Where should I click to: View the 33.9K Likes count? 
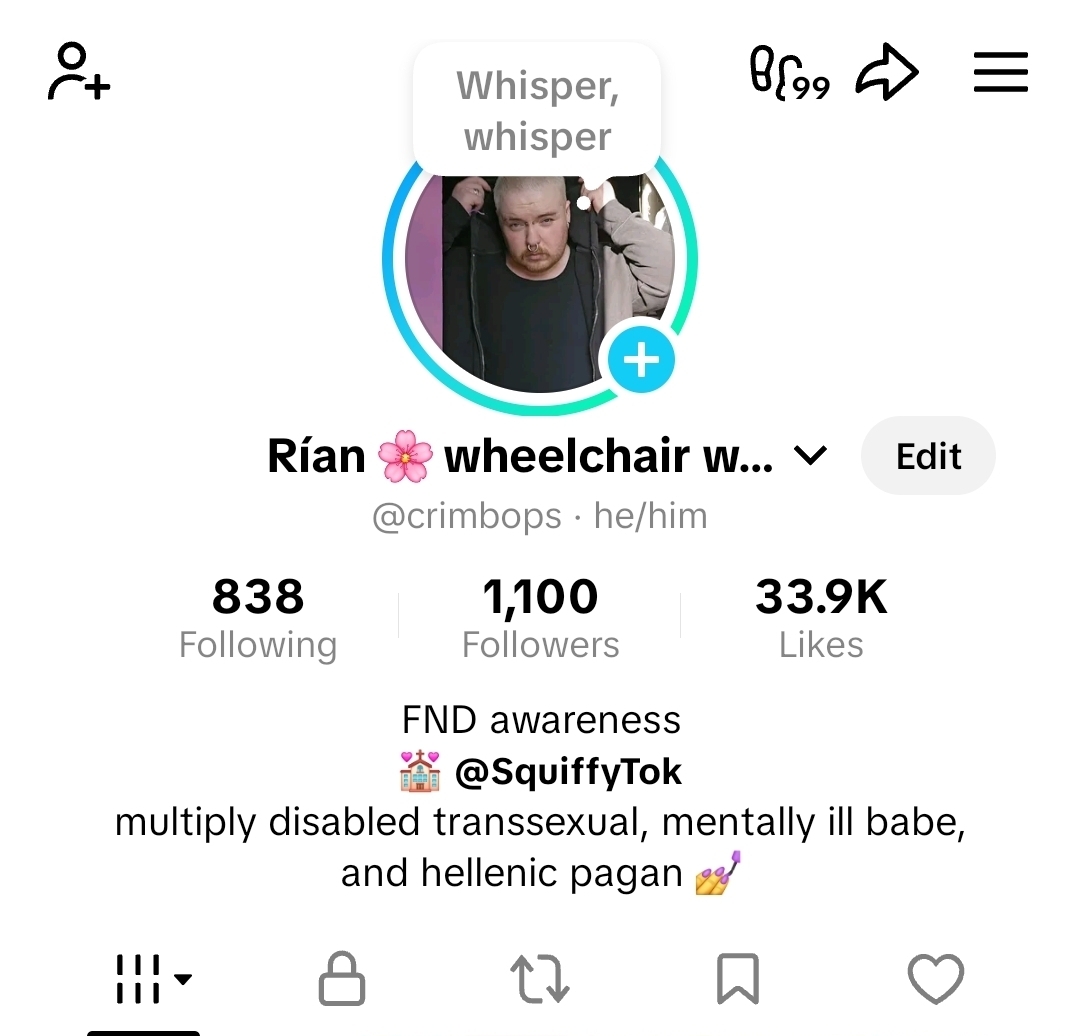tap(821, 619)
